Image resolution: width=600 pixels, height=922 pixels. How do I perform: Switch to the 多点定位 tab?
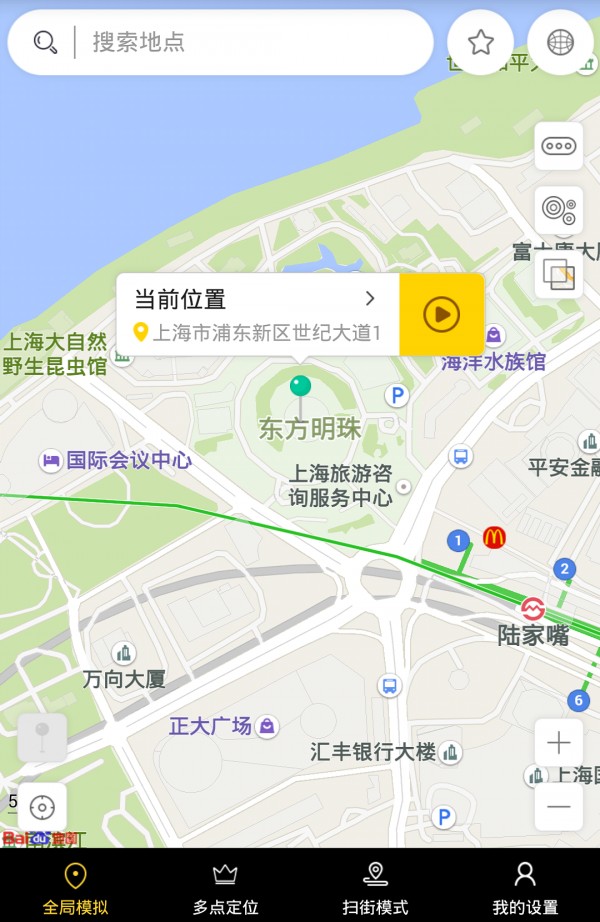[x=225, y=886]
